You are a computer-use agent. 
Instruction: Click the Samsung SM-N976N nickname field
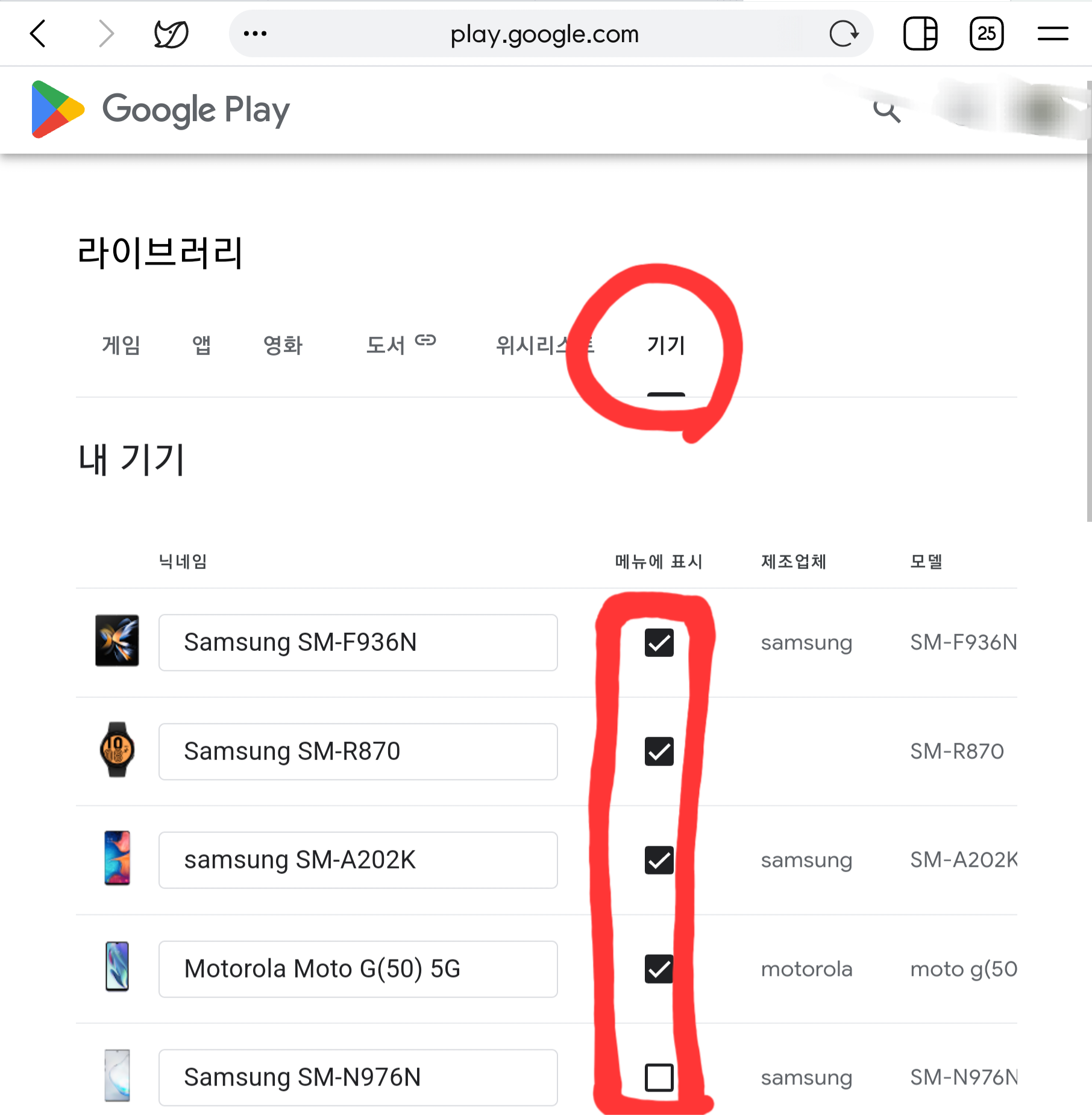358,1078
